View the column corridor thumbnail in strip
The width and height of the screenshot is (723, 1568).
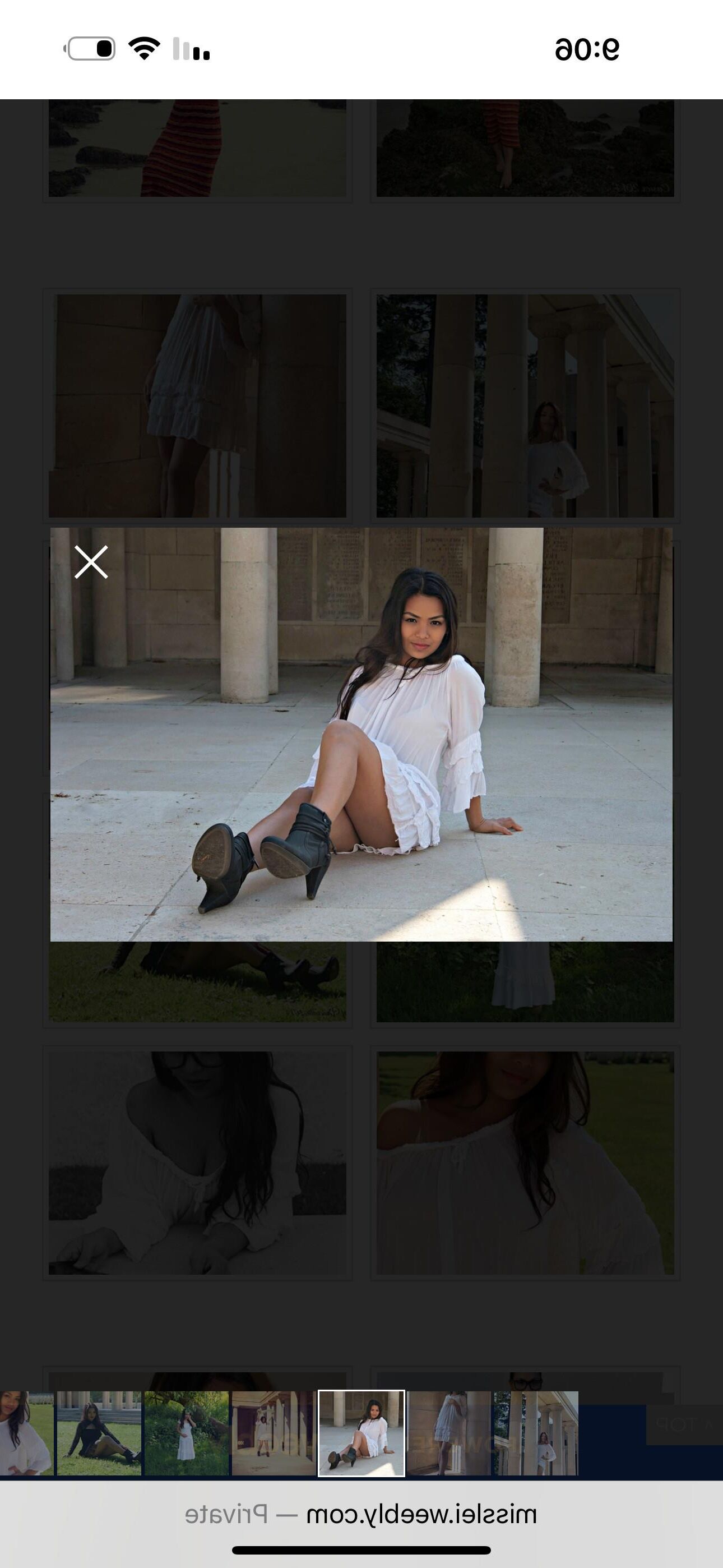point(274,1433)
